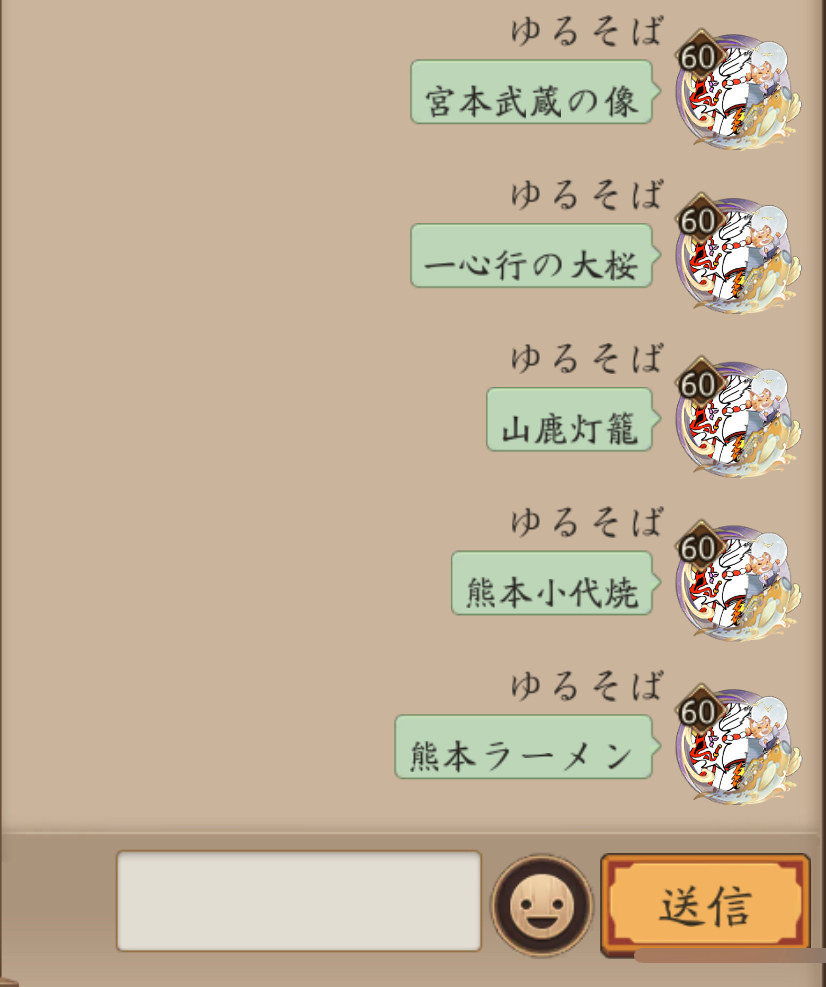The width and height of the screenshot is (826, 987).
Task: Click the 熊本小代焼 message bubble
Action: pyautogui.click(x=552, y=588)
